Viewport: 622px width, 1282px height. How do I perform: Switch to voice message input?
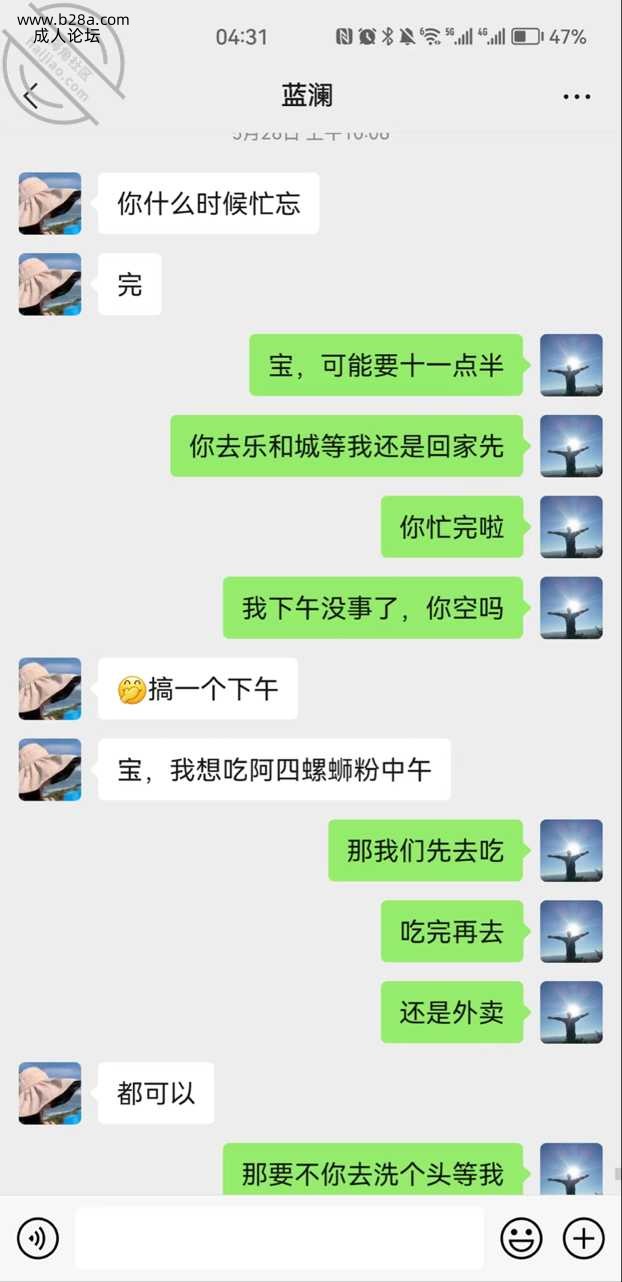click(38, 1239)
